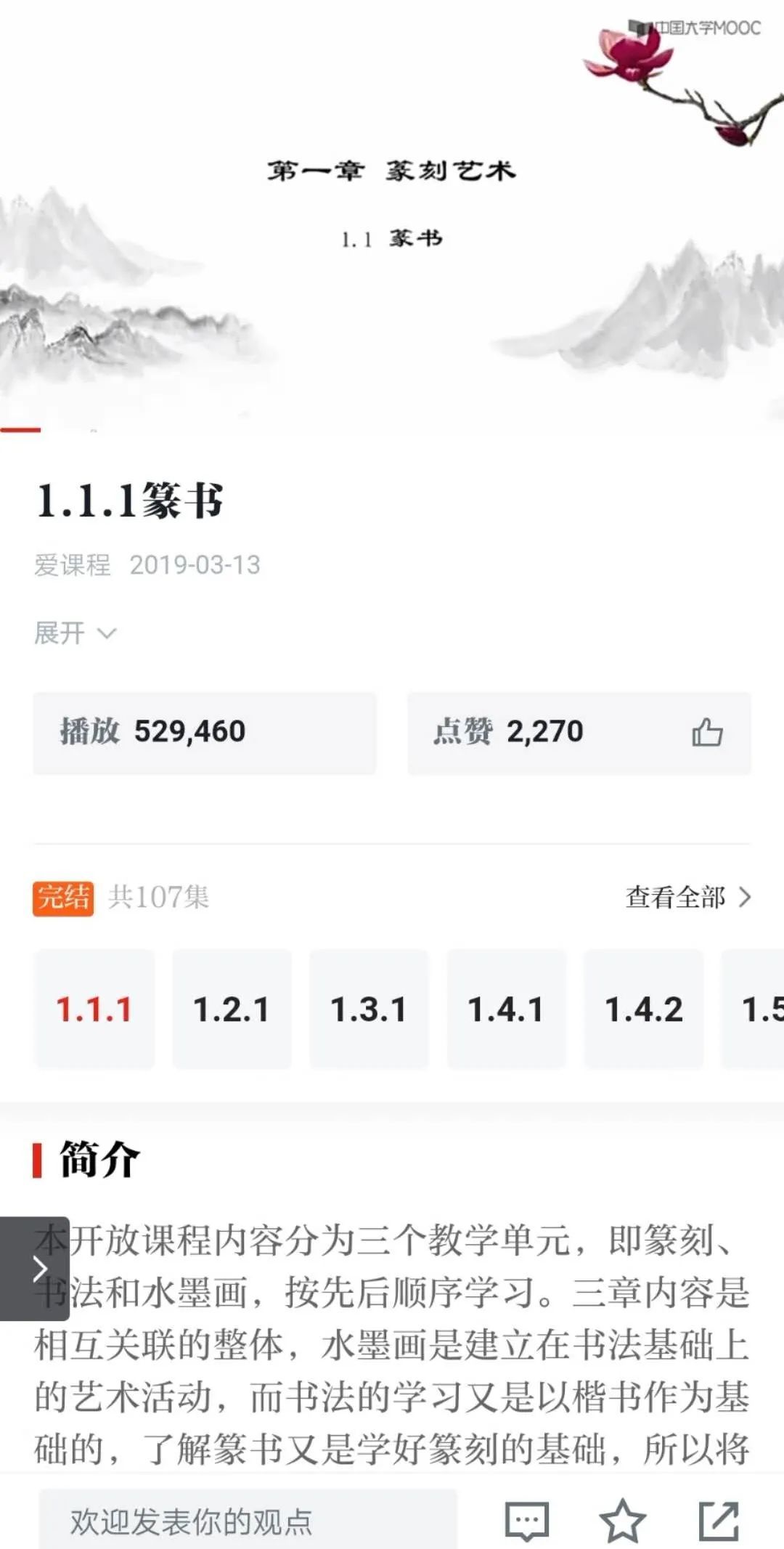784x1549 pixels.
Task: Open the side panel arrow handle
Action: click(35, 1269)
